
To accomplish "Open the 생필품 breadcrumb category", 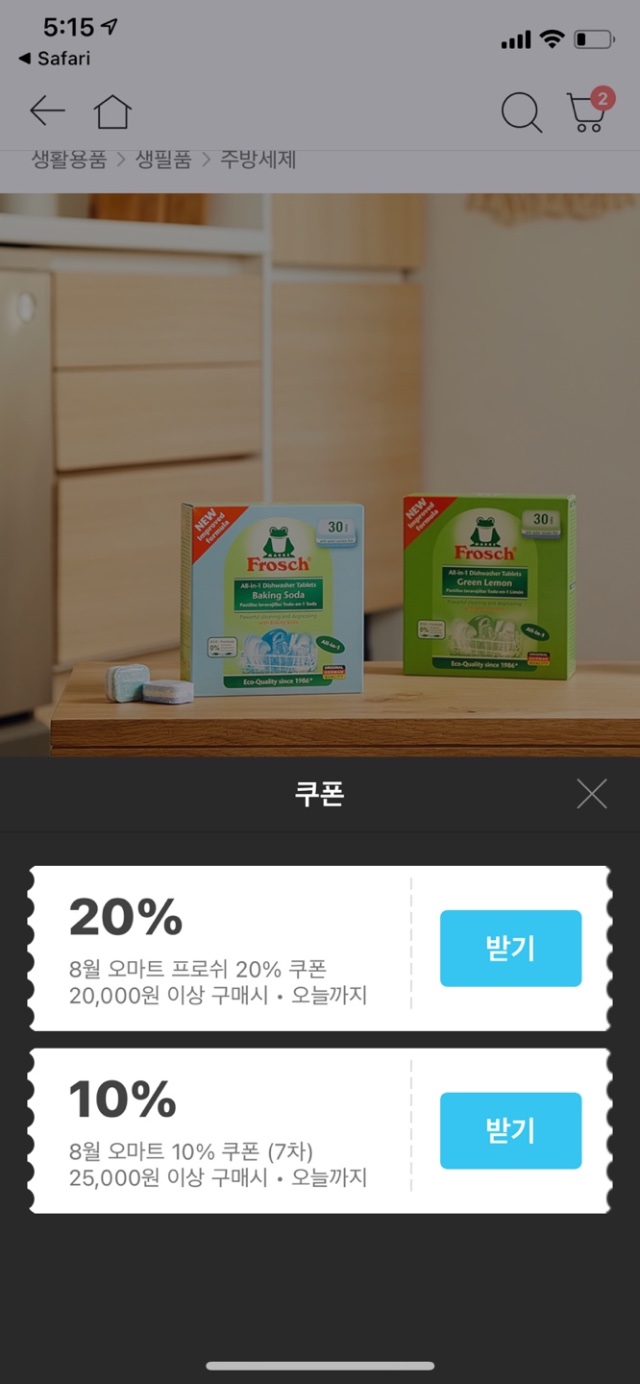I will pos(163,159).
